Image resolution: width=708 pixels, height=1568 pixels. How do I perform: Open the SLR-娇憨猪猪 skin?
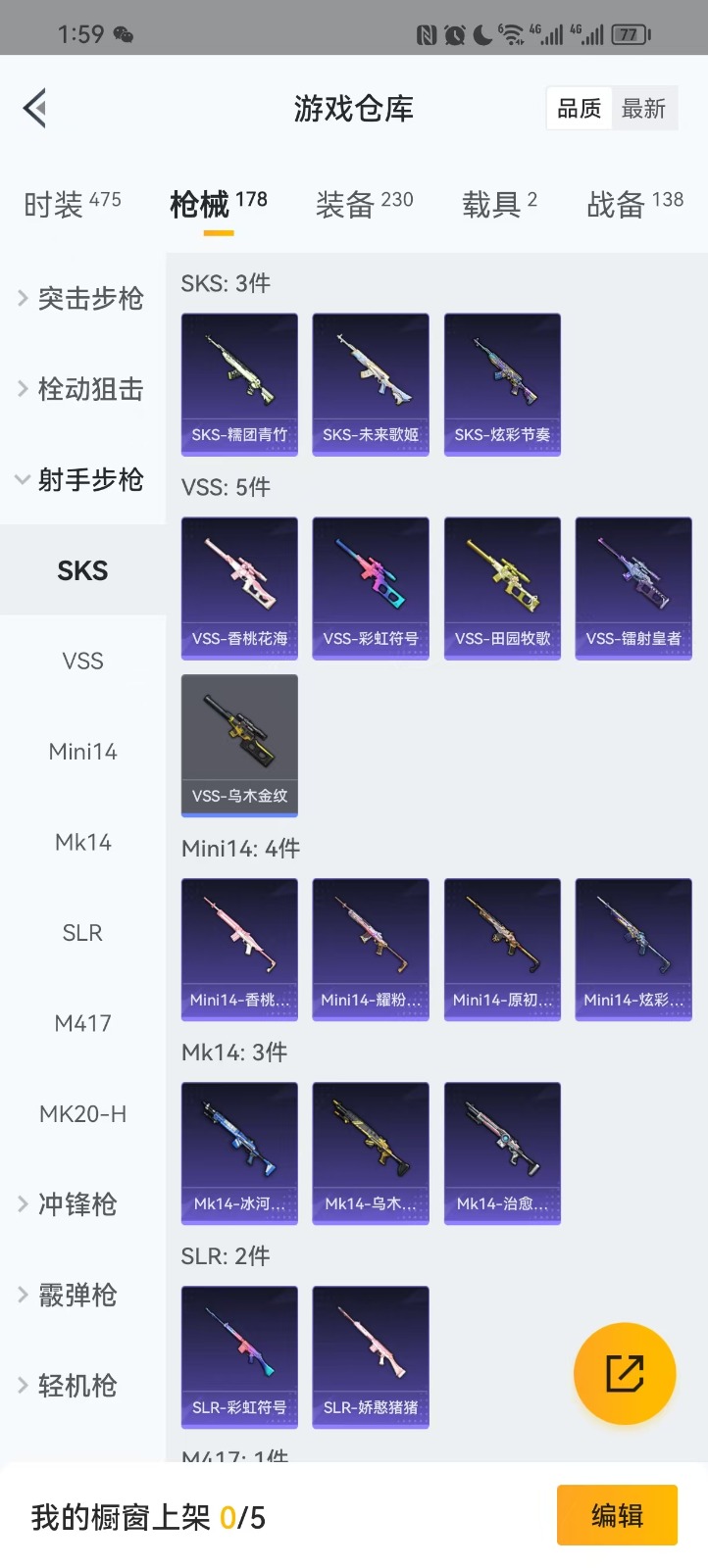click(371, 1356)
